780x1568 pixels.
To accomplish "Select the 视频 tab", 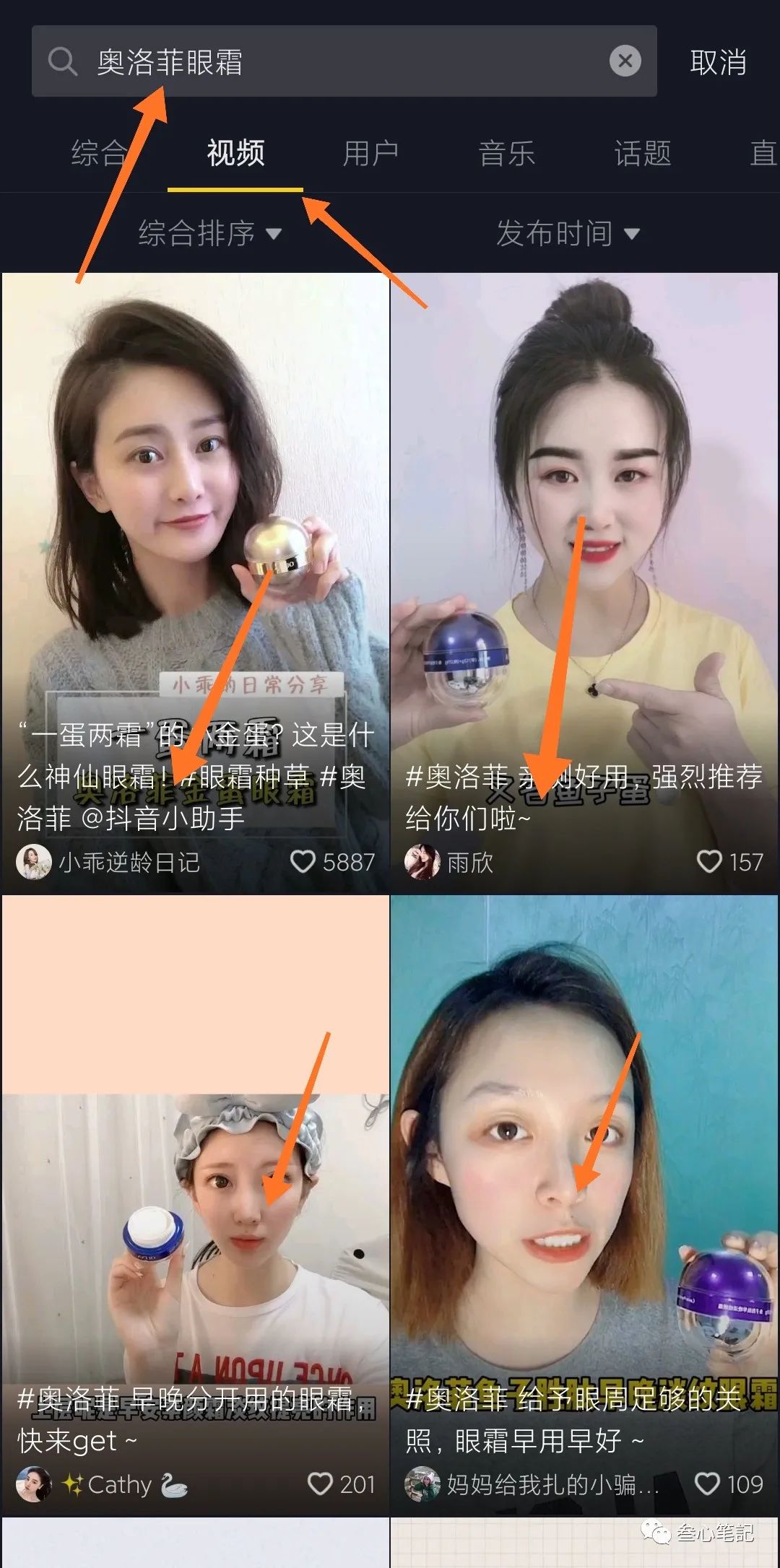I will pyautogui.click(x=235, y=153).
